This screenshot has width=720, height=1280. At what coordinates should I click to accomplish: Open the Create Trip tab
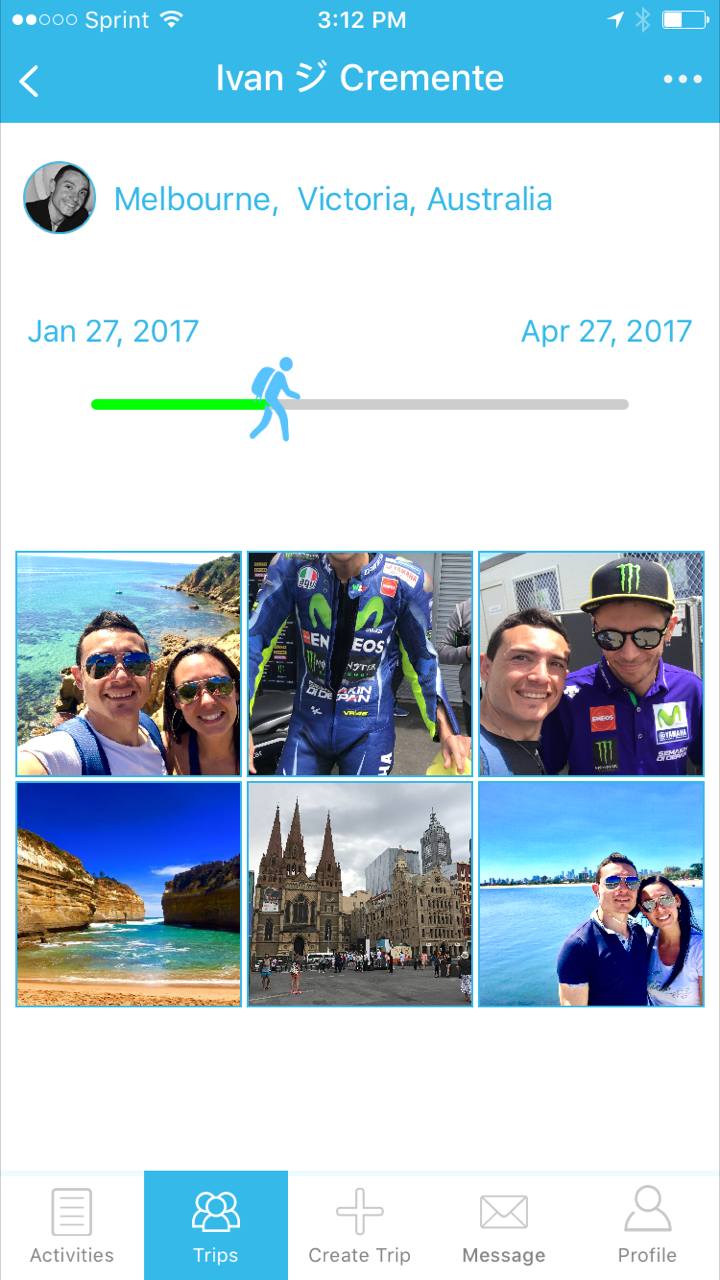coord(360,1226)
